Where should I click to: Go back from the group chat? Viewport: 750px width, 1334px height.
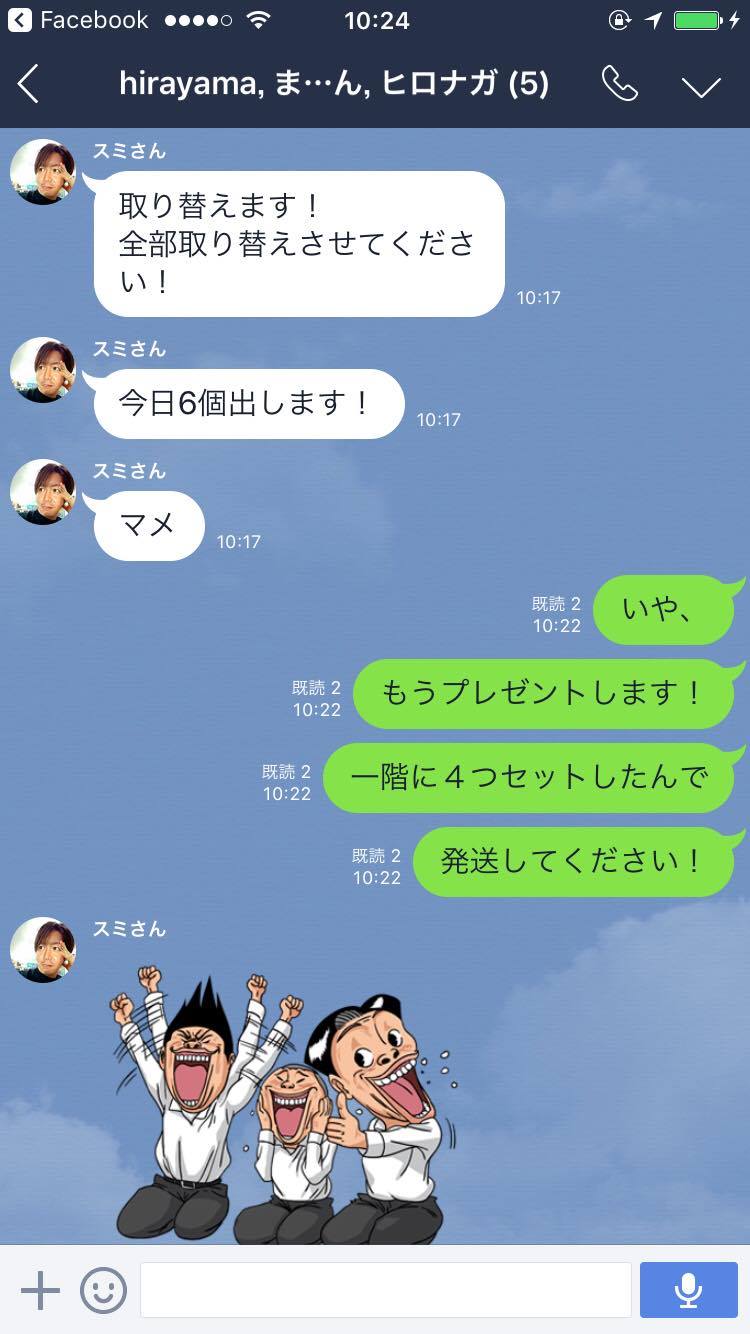tap(28, 84)
